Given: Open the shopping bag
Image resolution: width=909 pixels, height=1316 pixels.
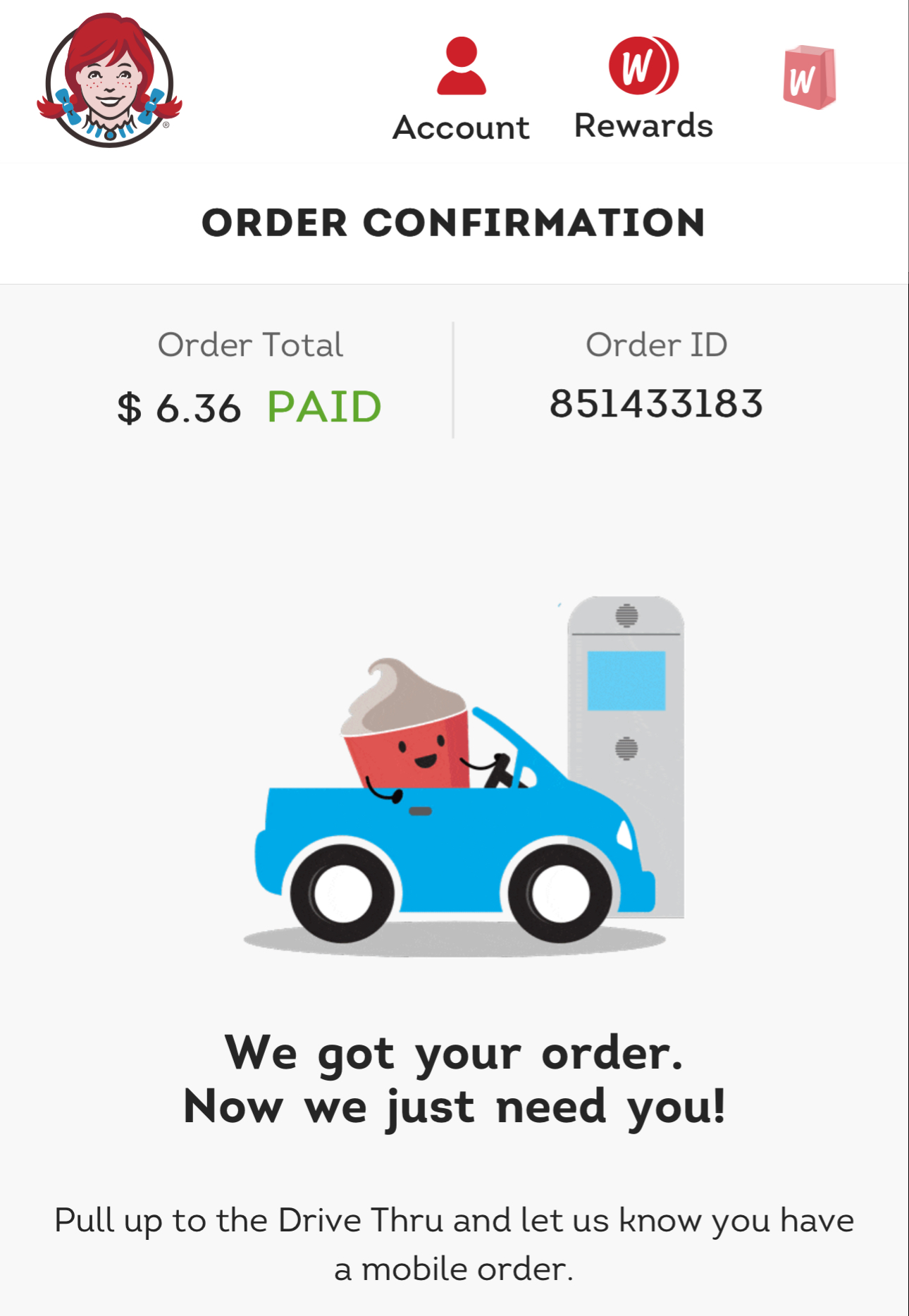Looking at the screenshot, I should [x=809, y=78].
